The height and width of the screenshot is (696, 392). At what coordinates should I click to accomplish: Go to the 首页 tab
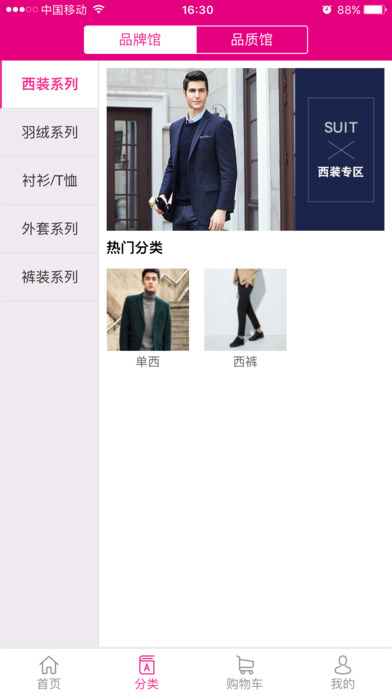pyautogui.click(x=49, y=672)
